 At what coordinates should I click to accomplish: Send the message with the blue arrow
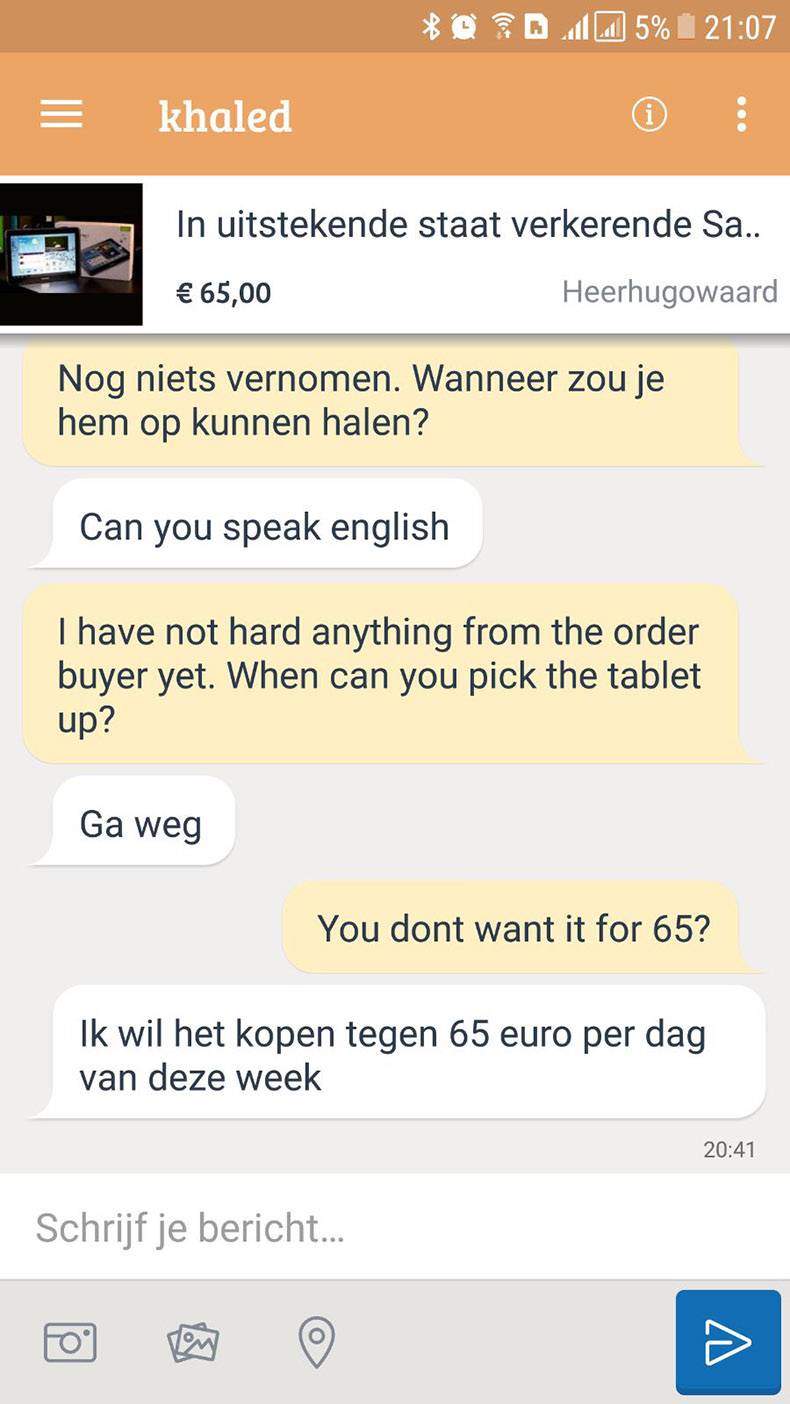click(x=727, y=1342)
